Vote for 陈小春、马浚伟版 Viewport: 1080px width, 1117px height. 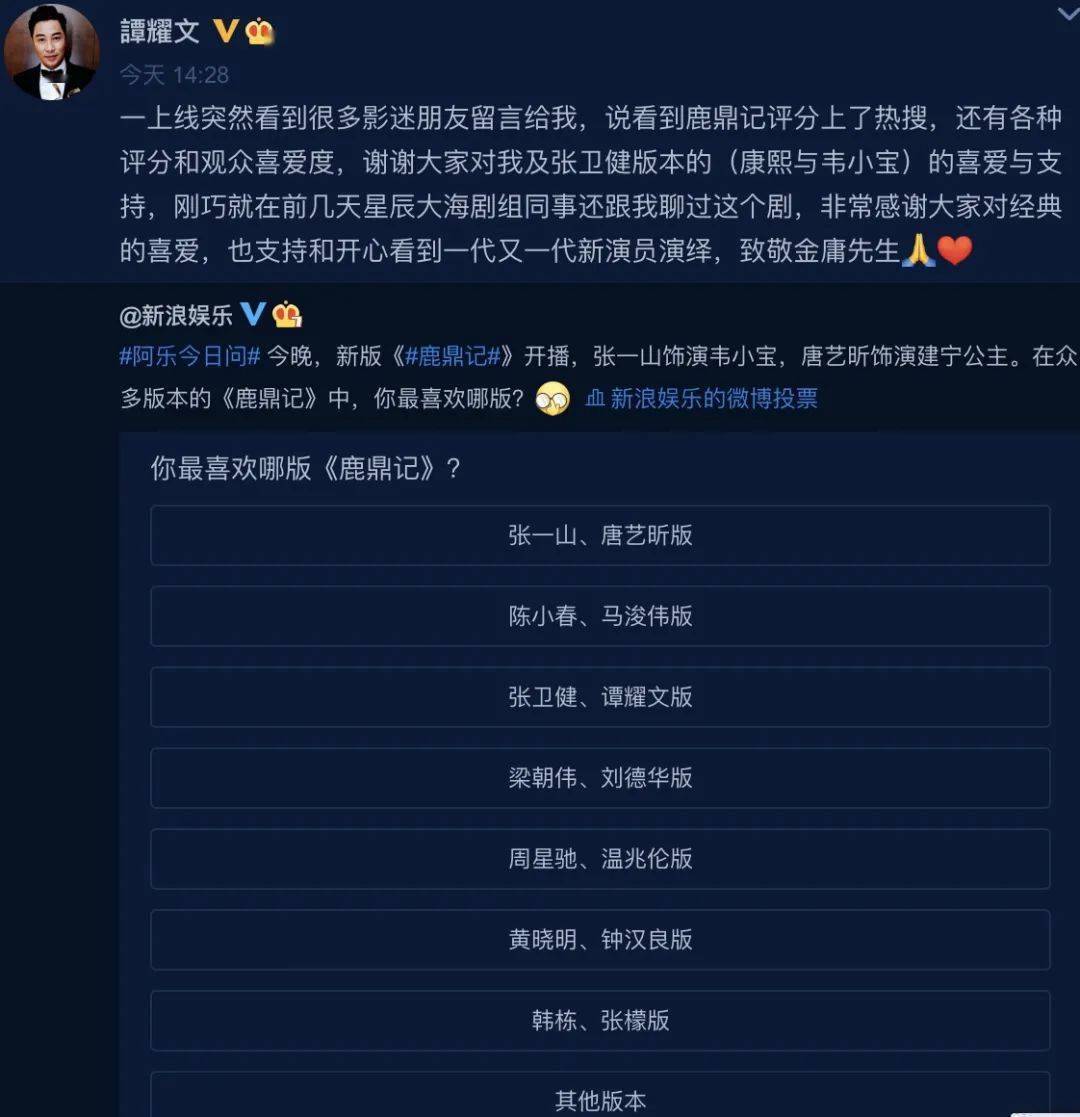tap(600, 617)
